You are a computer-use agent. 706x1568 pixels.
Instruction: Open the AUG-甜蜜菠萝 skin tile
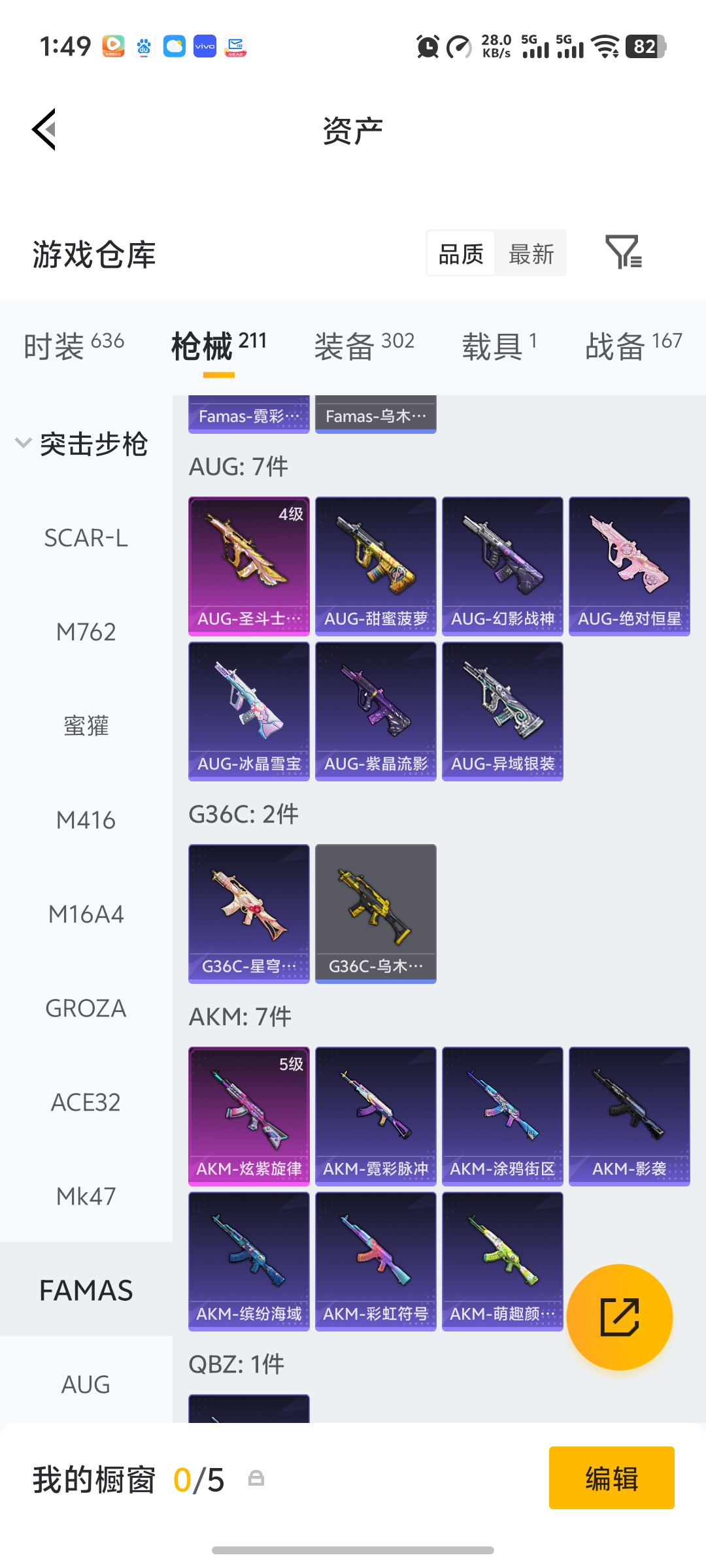376,566
